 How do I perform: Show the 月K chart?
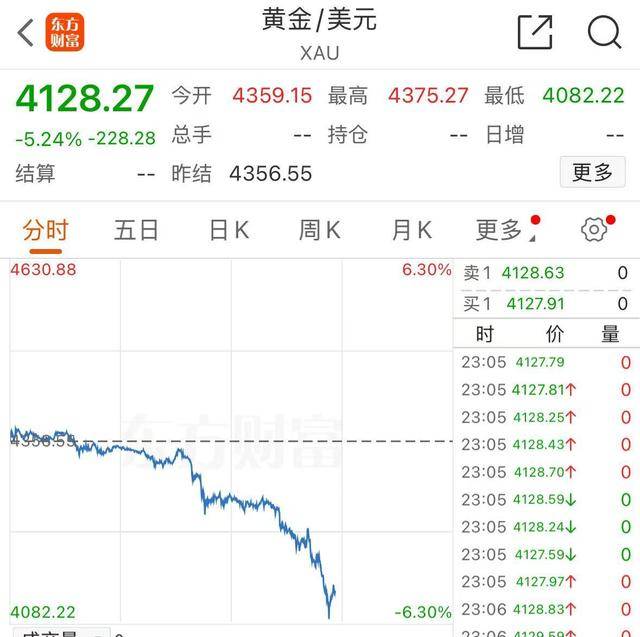coord(411,230)
